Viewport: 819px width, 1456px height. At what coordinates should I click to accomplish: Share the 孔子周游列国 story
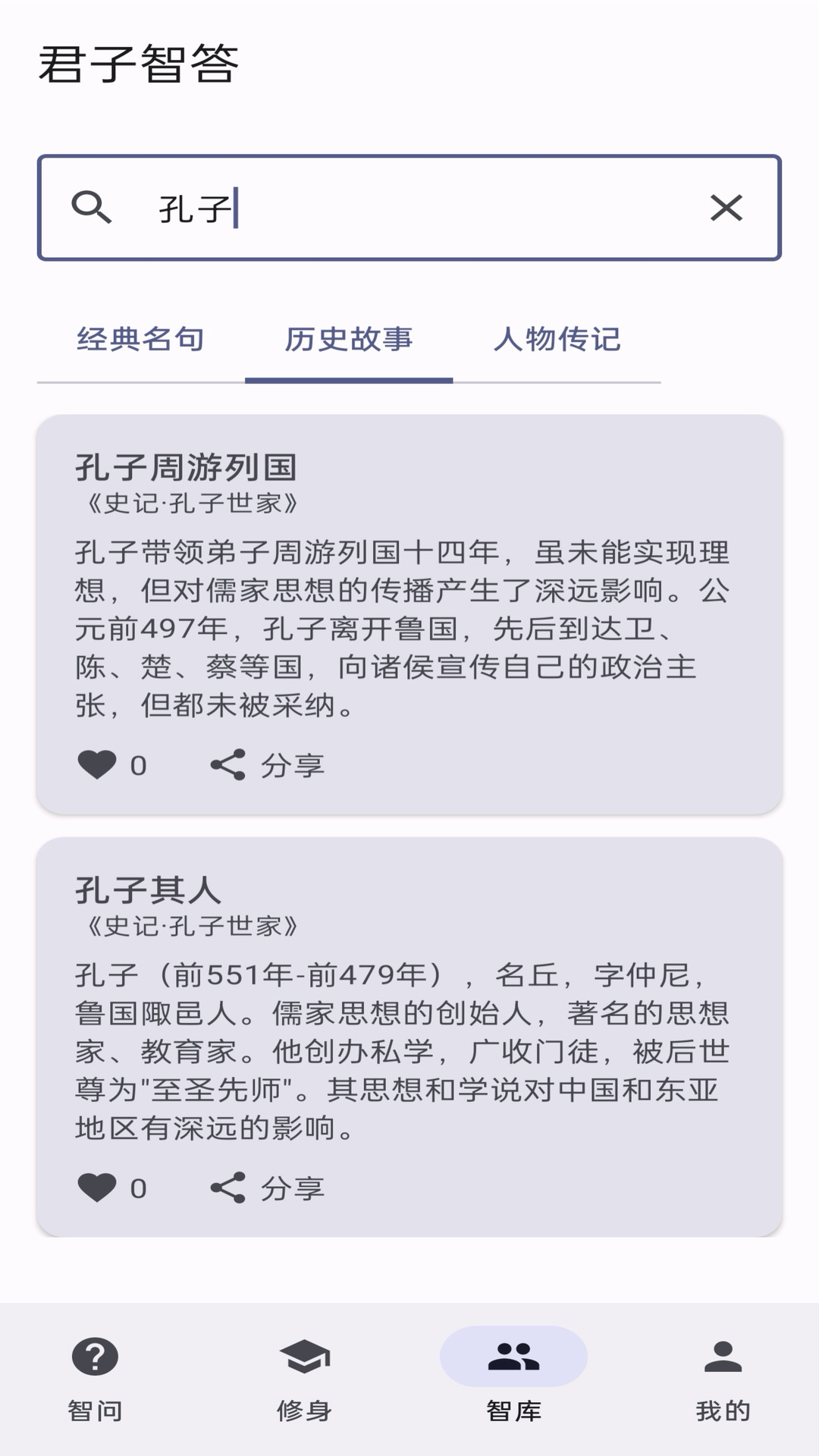[x=268, y=765]
